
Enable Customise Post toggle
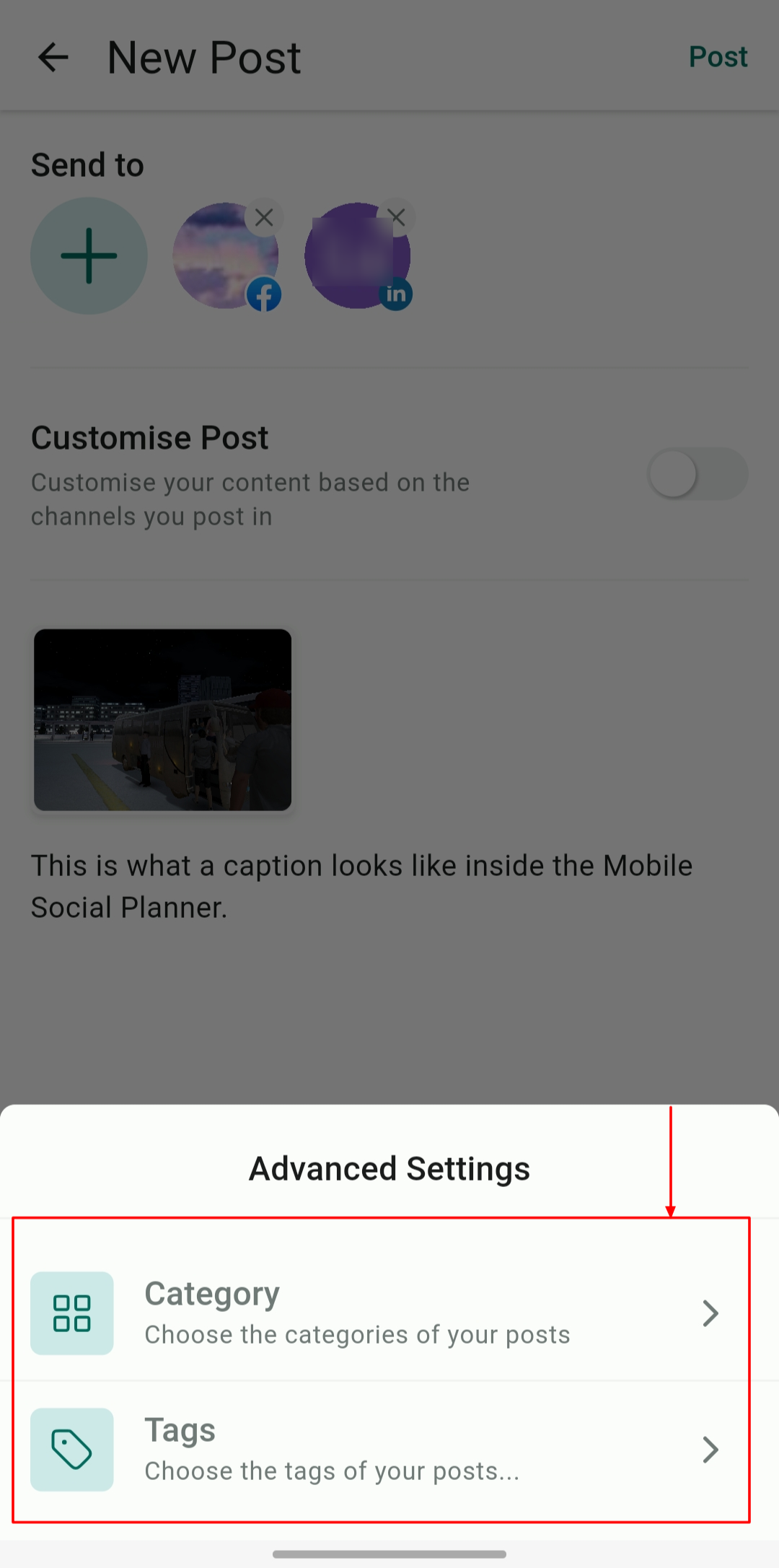point(697,474)
